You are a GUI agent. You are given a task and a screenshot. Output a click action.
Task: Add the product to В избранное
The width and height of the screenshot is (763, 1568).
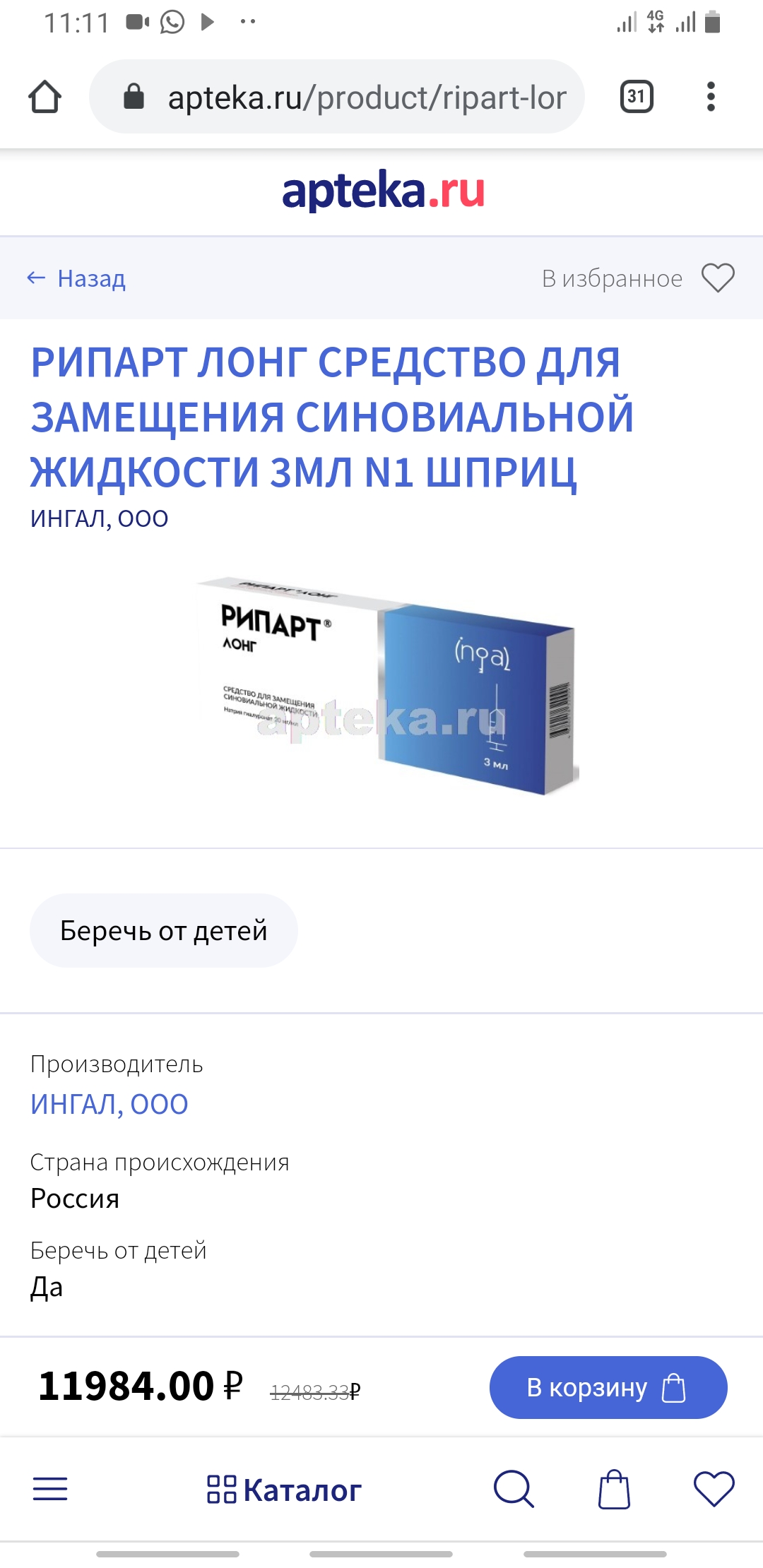pos(718,278)
